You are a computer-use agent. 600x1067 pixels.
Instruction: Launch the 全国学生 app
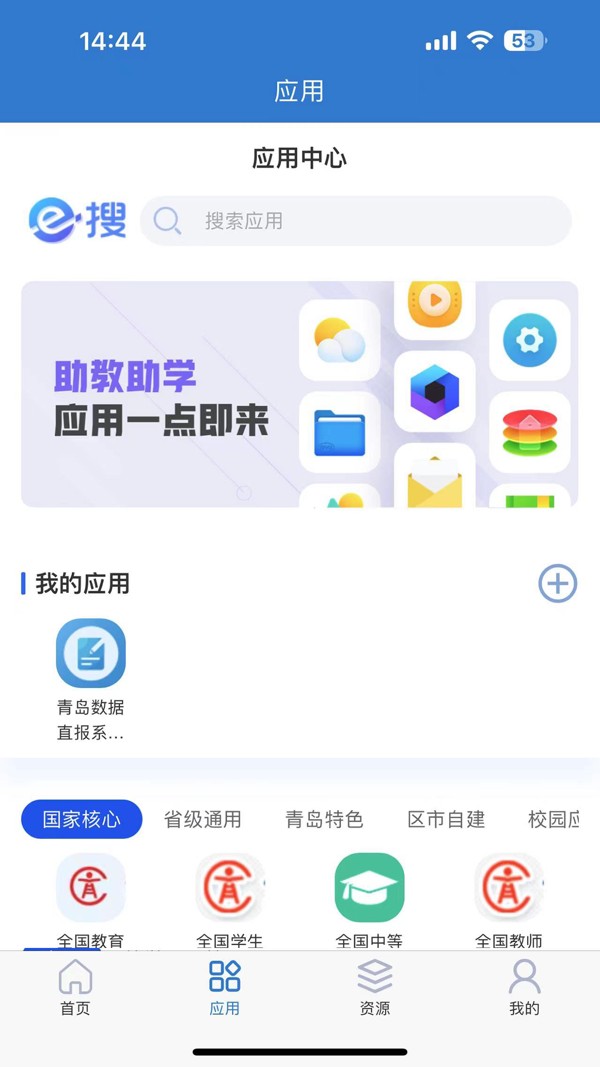(x=230, y=888)
